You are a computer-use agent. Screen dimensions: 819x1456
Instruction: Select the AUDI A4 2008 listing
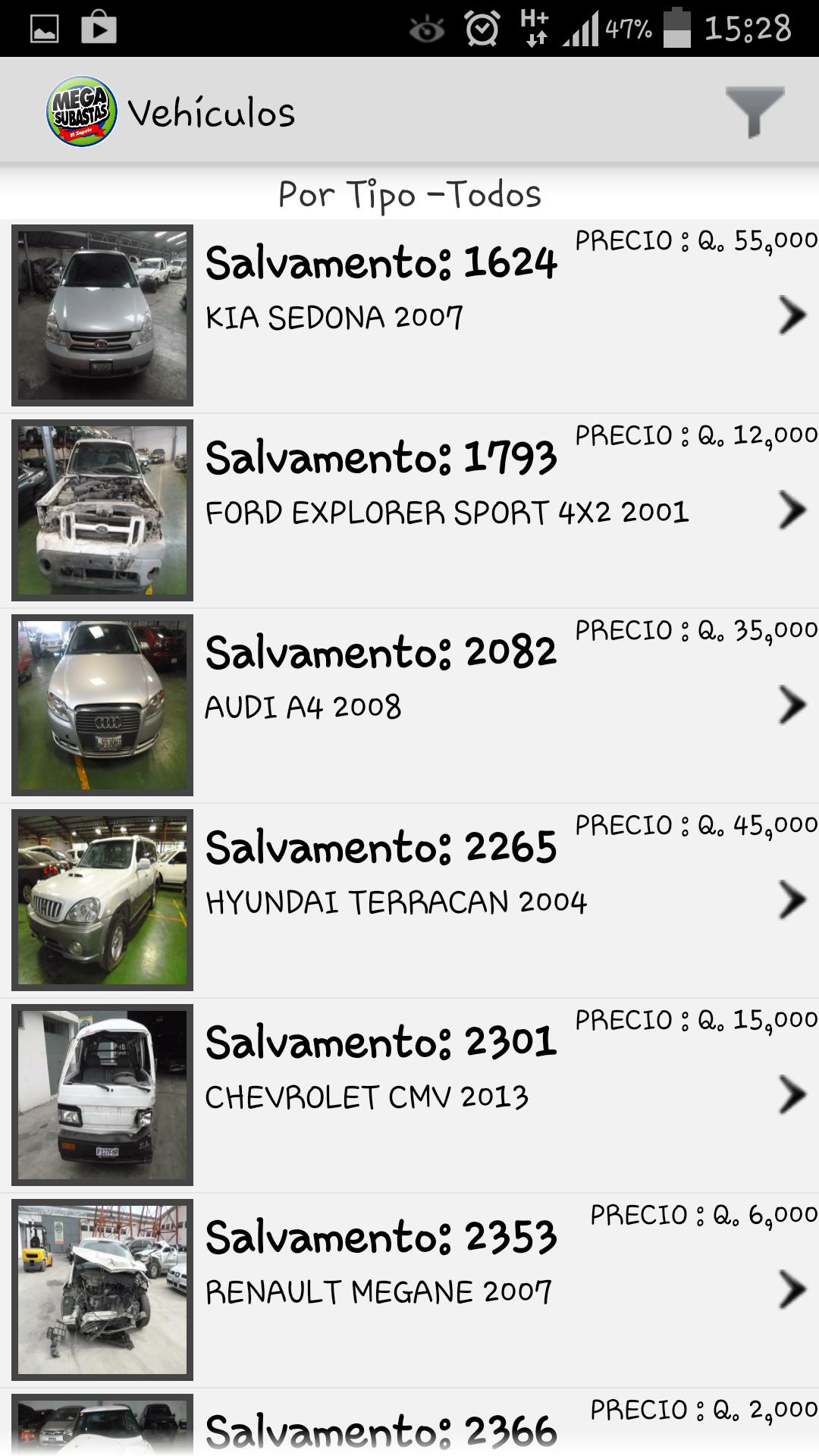[409, 705]
